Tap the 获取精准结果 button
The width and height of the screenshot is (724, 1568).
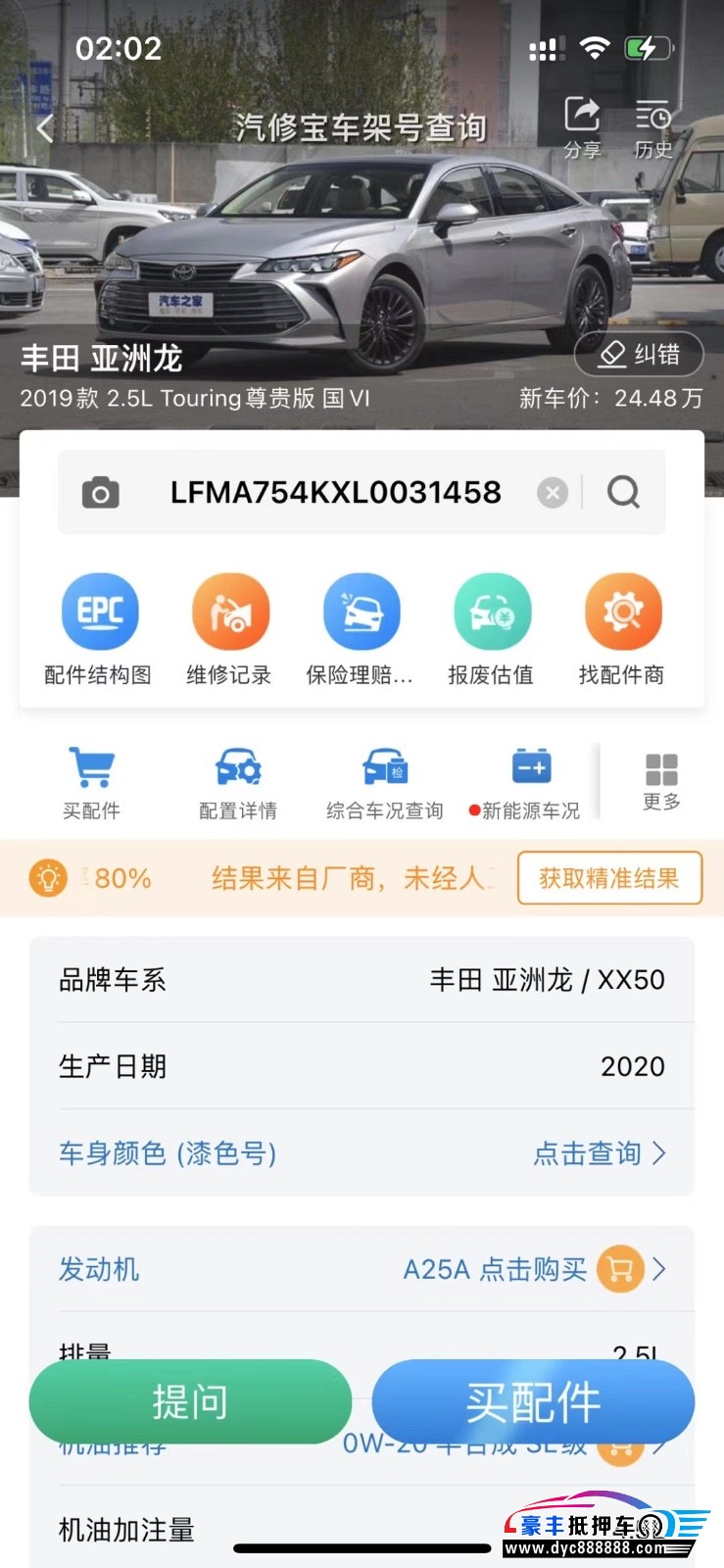coord(608,878)
